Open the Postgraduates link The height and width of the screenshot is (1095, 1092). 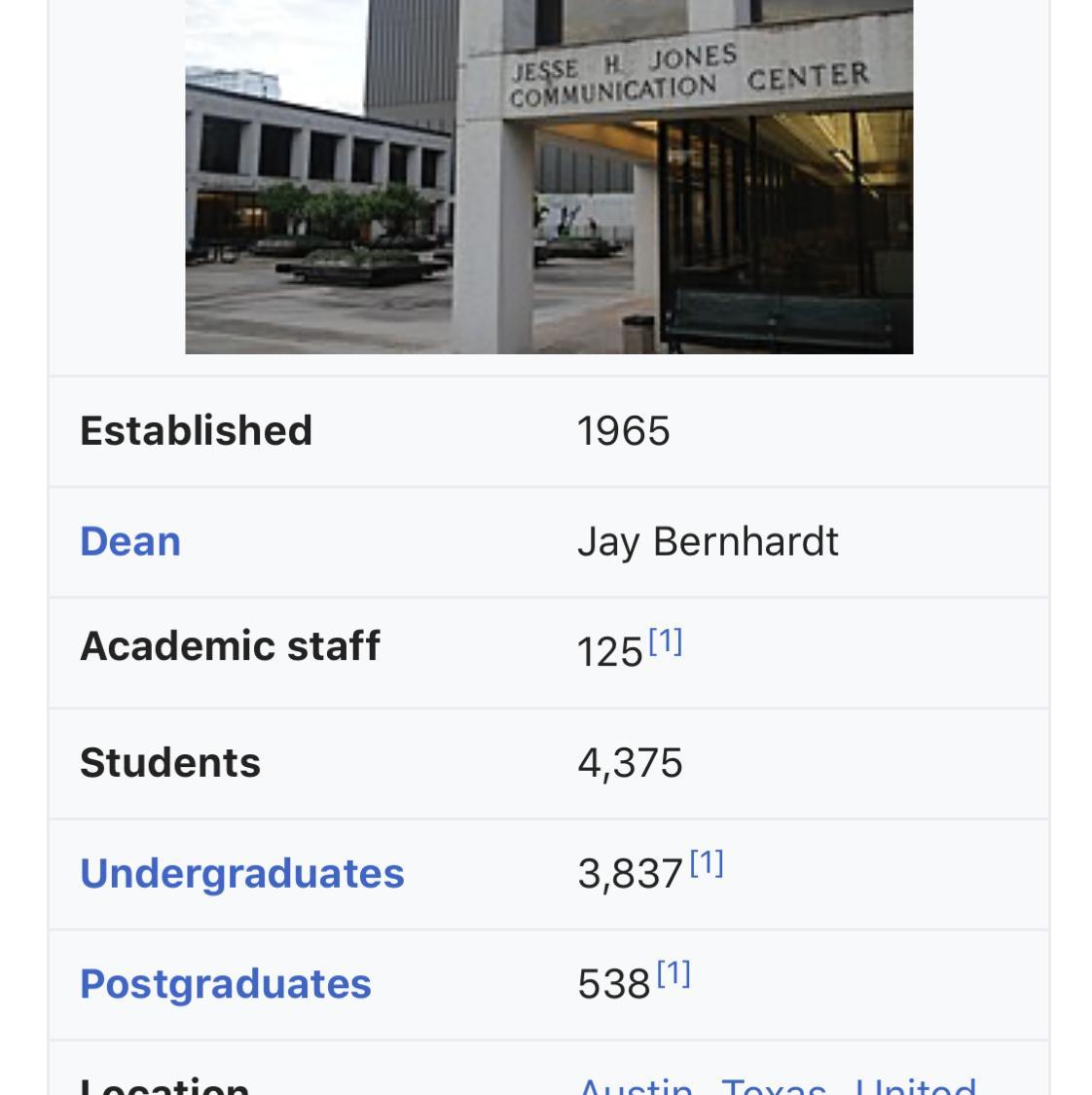pos(226,984)
